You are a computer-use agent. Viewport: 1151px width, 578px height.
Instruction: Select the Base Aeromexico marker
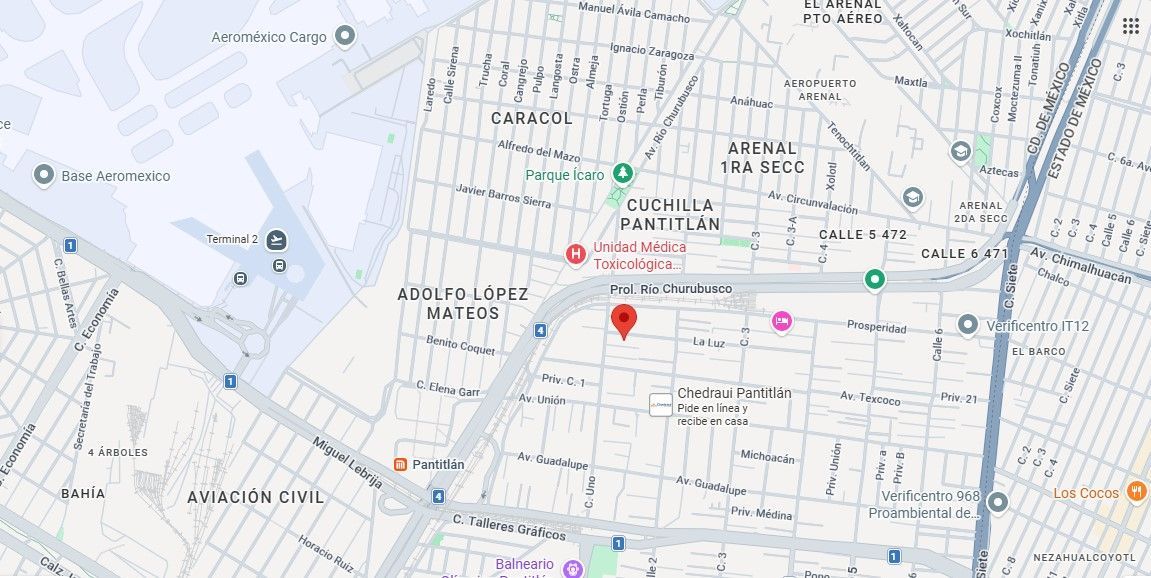(x=44, y=176)
